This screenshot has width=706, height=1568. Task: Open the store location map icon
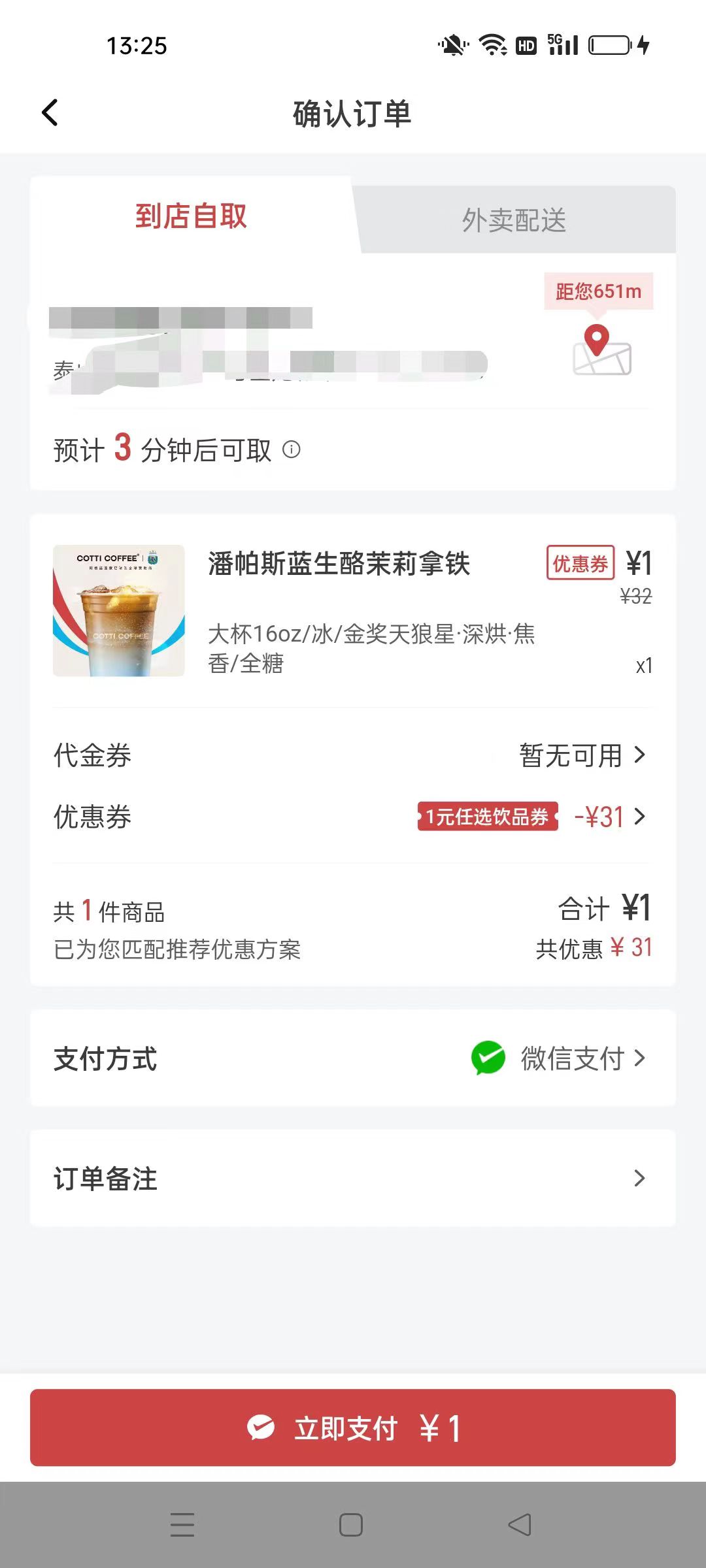coord(601,350)
